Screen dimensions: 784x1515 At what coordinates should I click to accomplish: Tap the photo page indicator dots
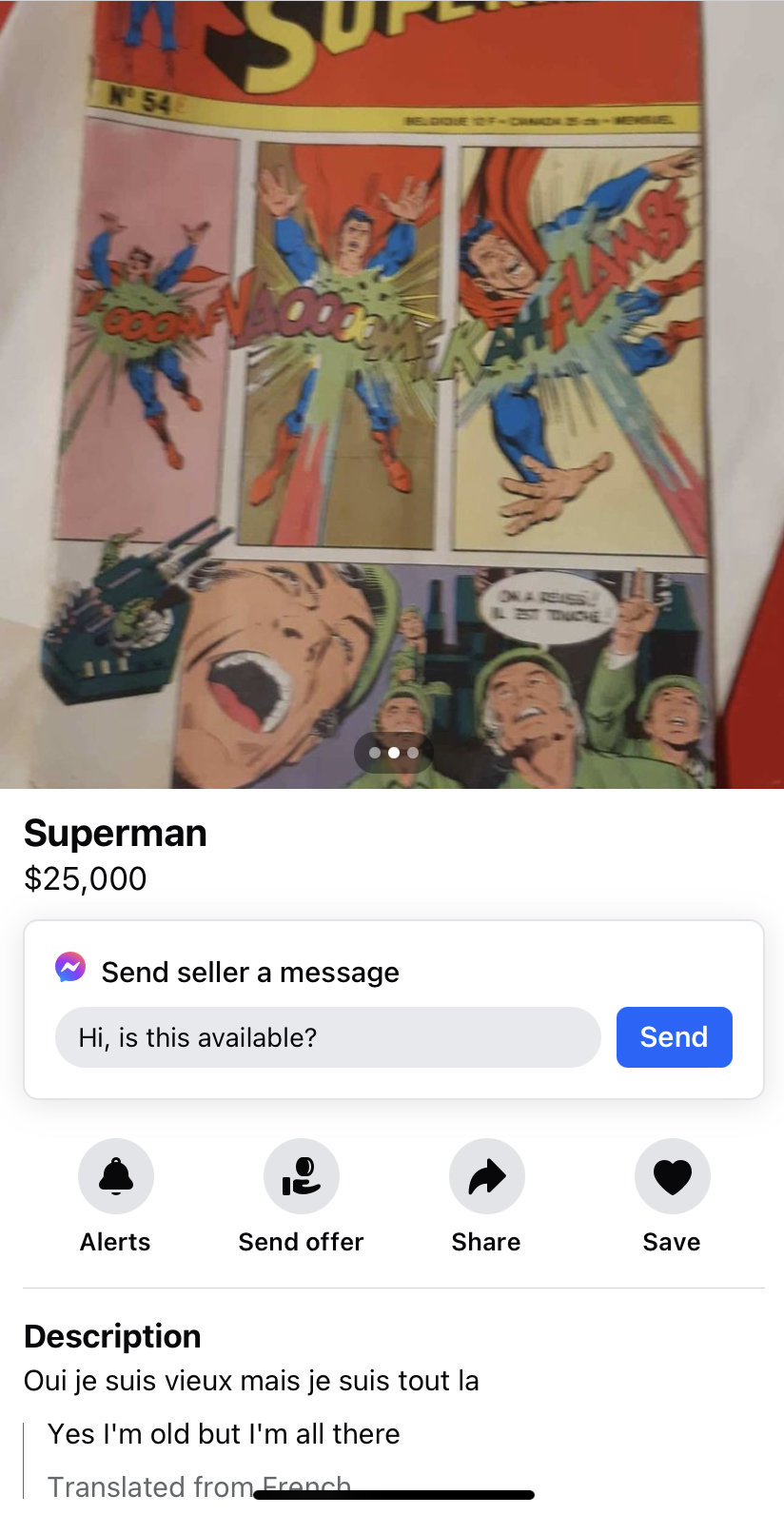(393, 753)
